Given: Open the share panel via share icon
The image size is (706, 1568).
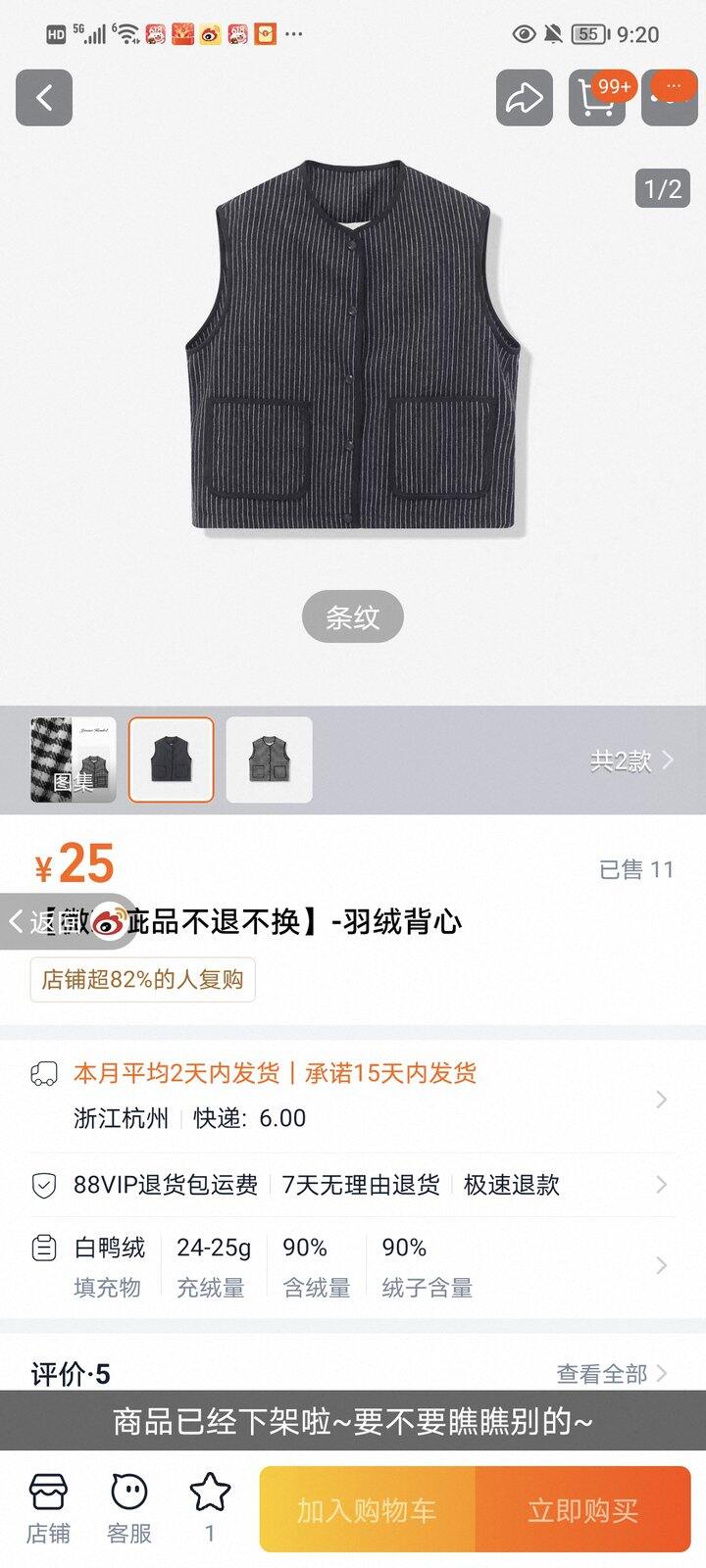Looking at the screenshot, I should 523,98.
